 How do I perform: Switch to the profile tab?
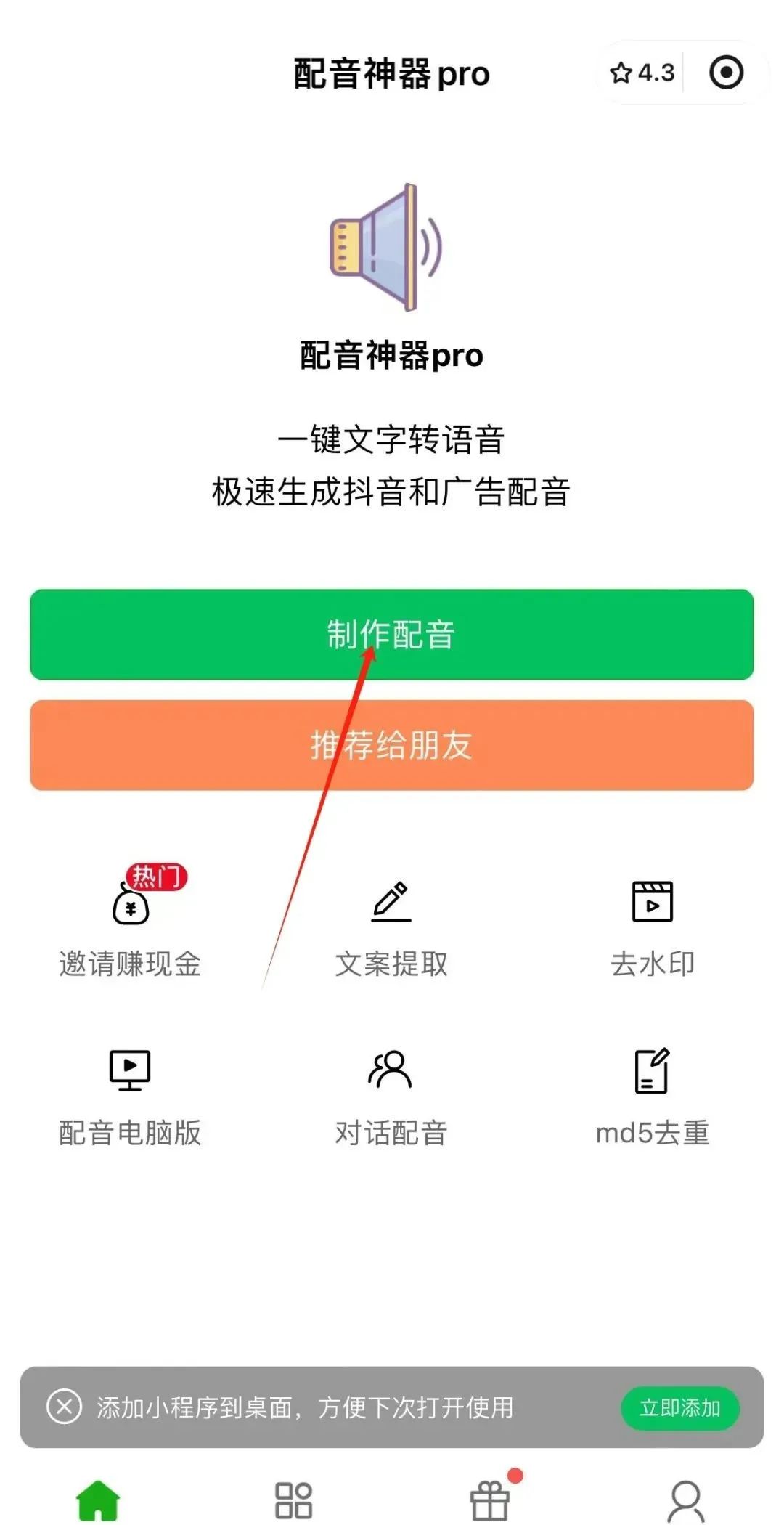685,1501
